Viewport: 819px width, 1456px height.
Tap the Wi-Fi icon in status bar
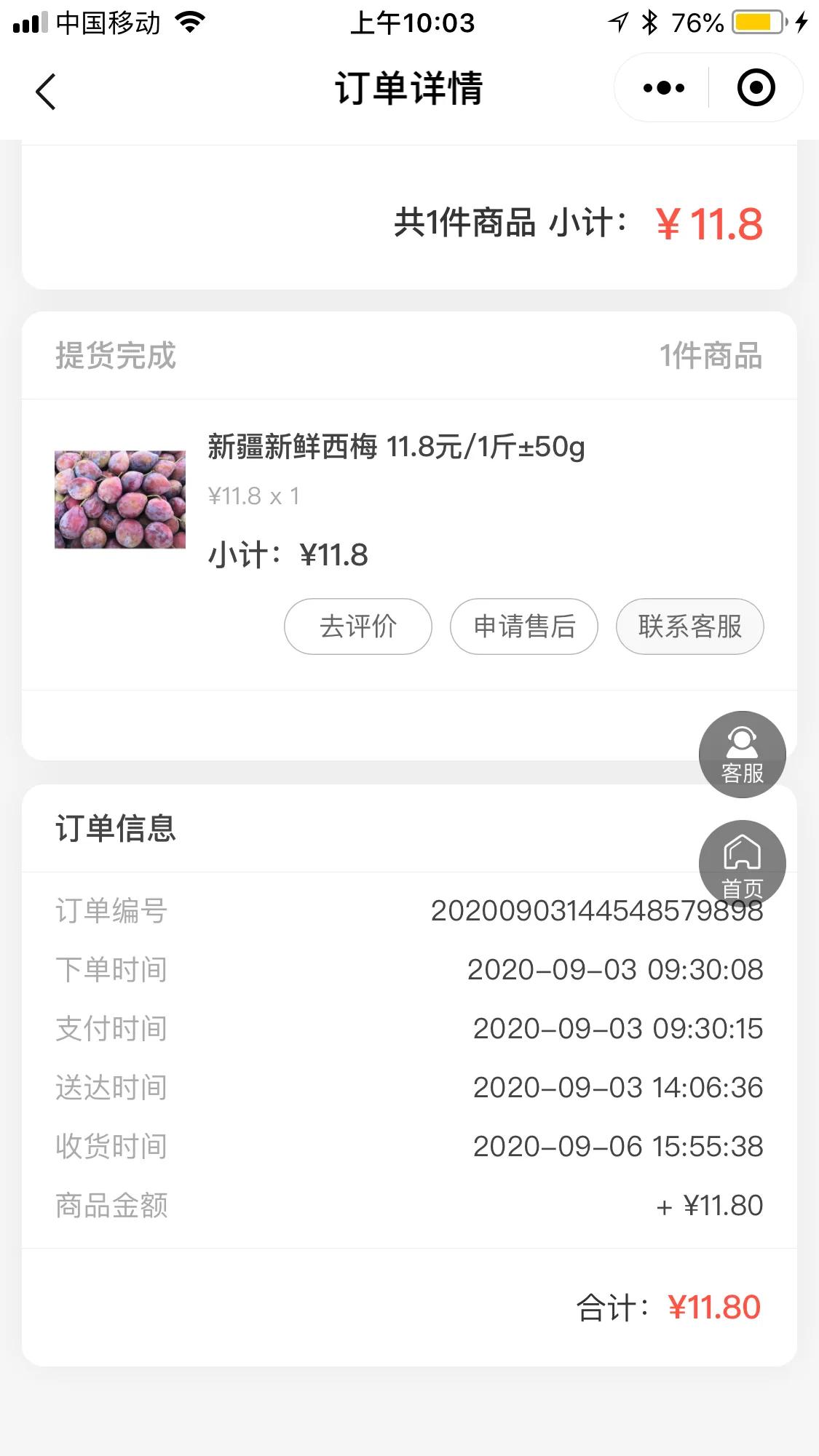191,22
